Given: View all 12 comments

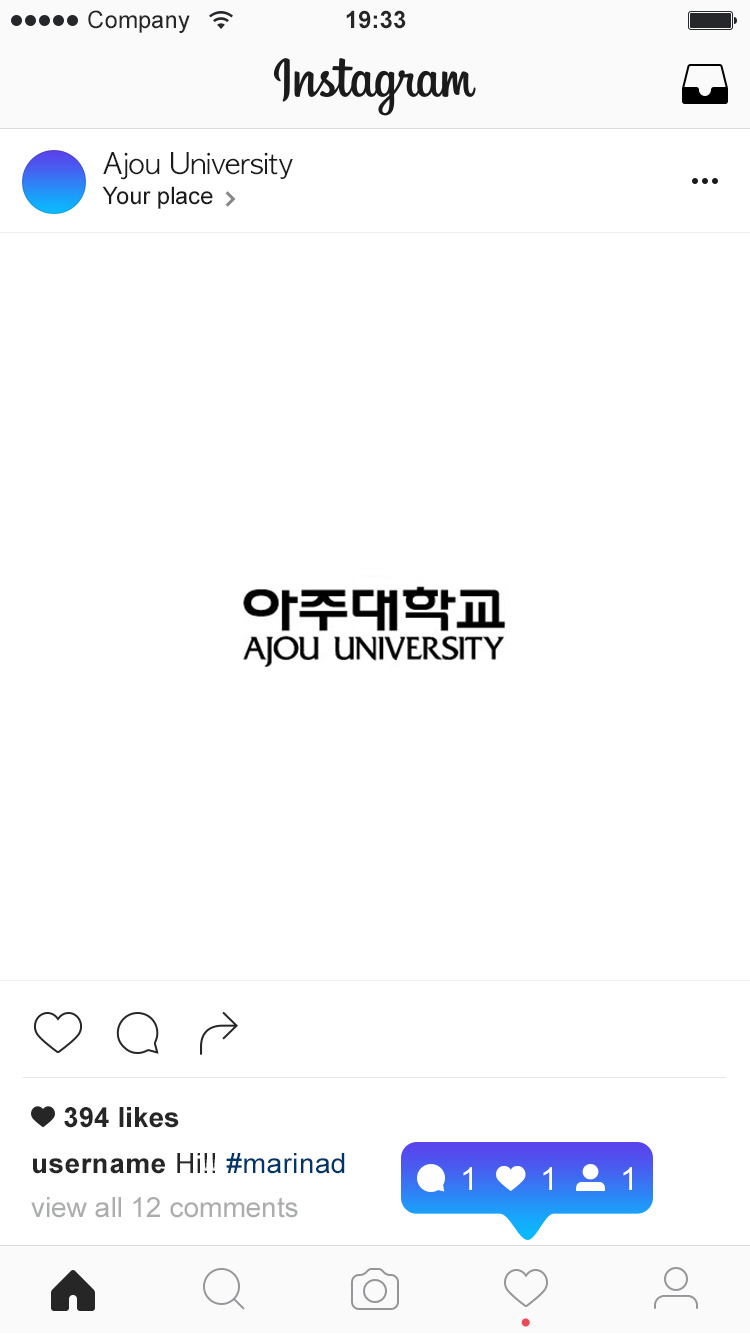Looking at the screenshot, I should click(165, 1208).
